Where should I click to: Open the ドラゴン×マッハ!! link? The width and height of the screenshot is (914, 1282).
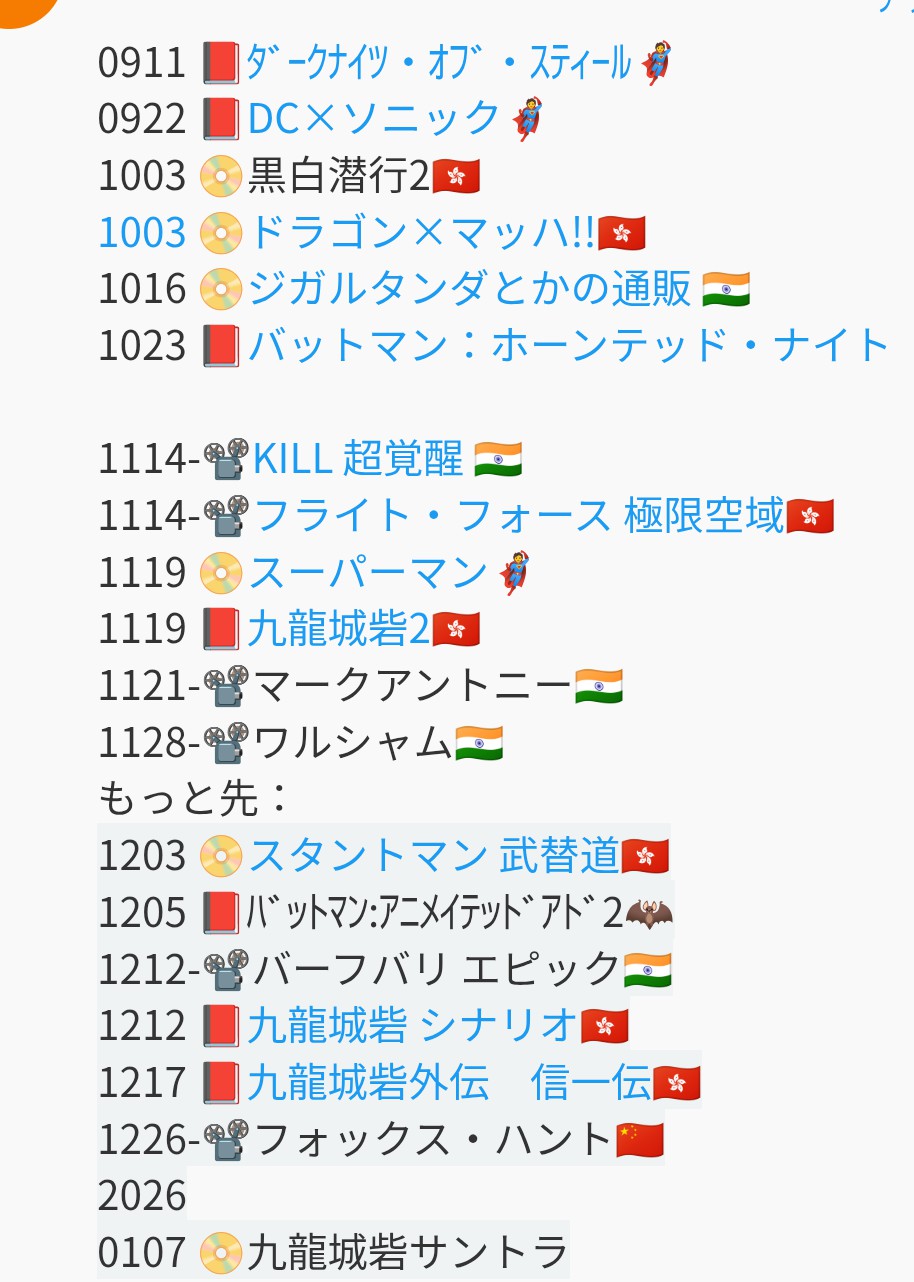(x=420, y=233)
